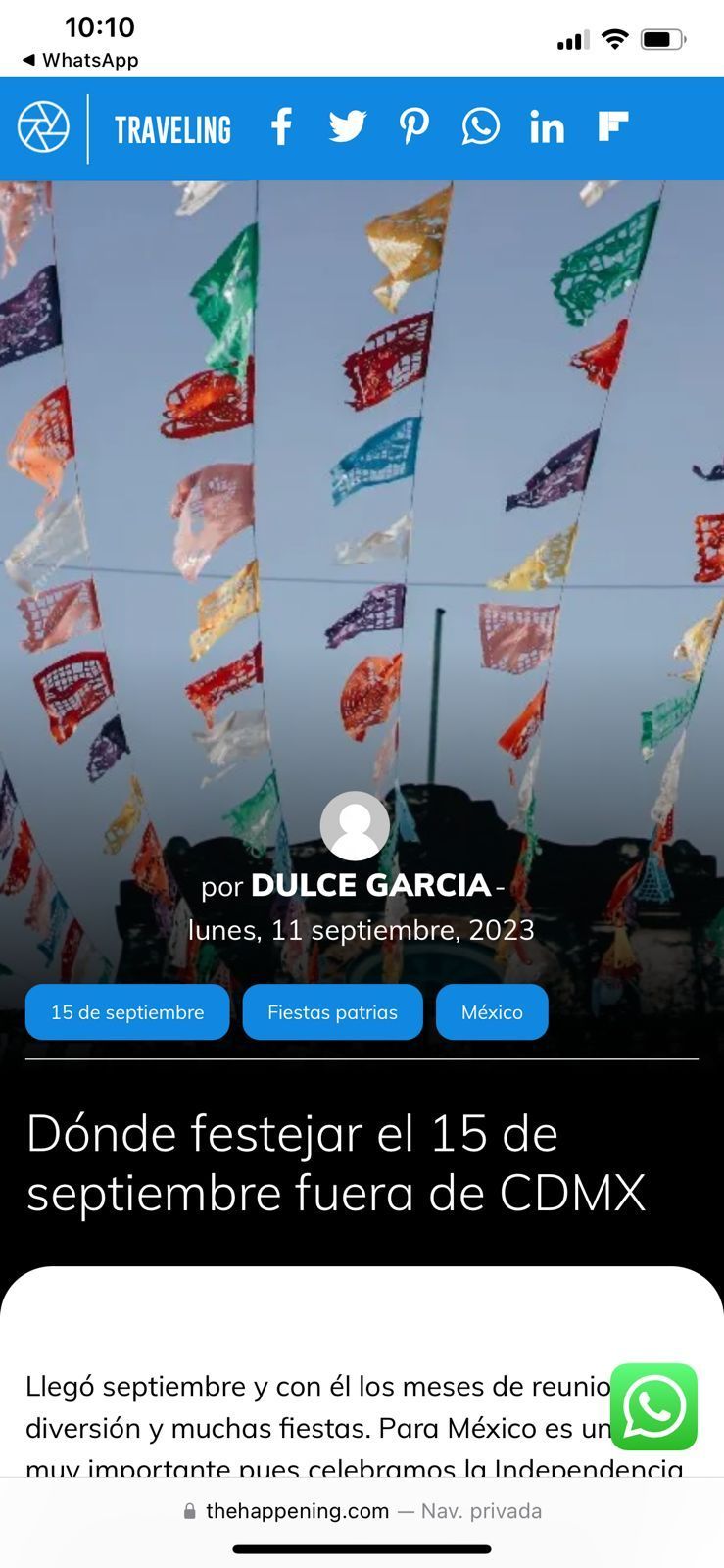Tap the floating green WhatsApp button
Image resolution: width=724 pixels, height=1568 pixels.
653,1406
